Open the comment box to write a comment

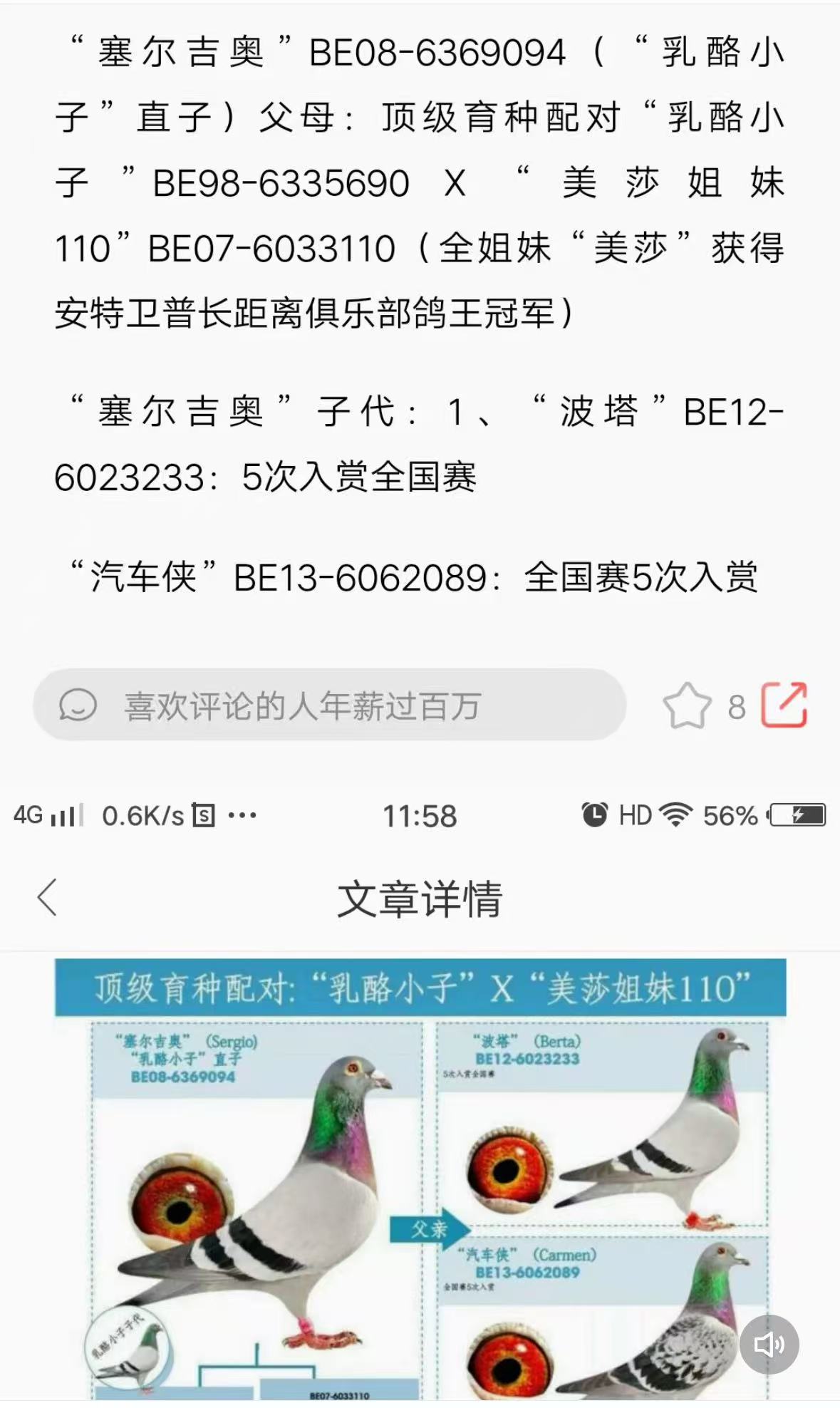point(329,705)
